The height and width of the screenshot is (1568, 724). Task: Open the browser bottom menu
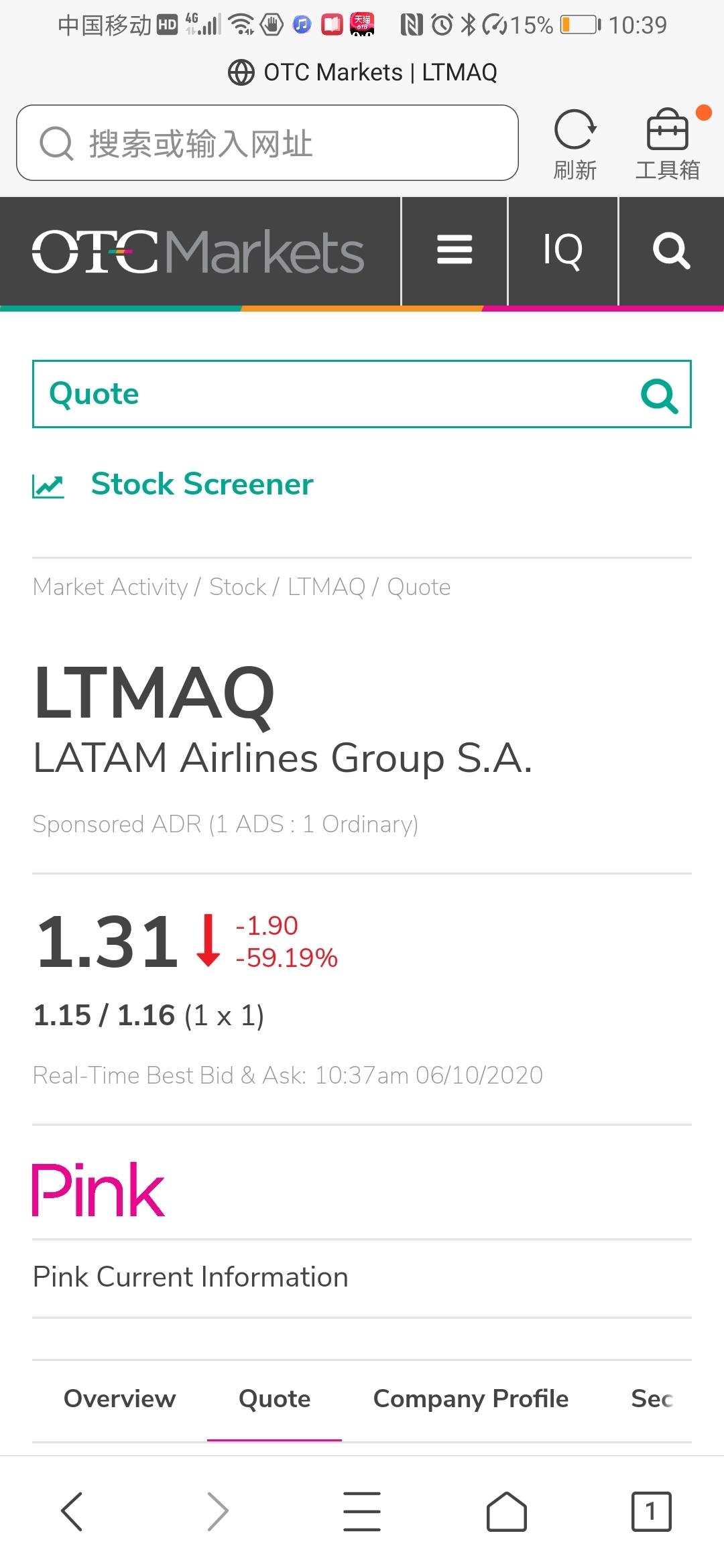tap(362, 1512)
